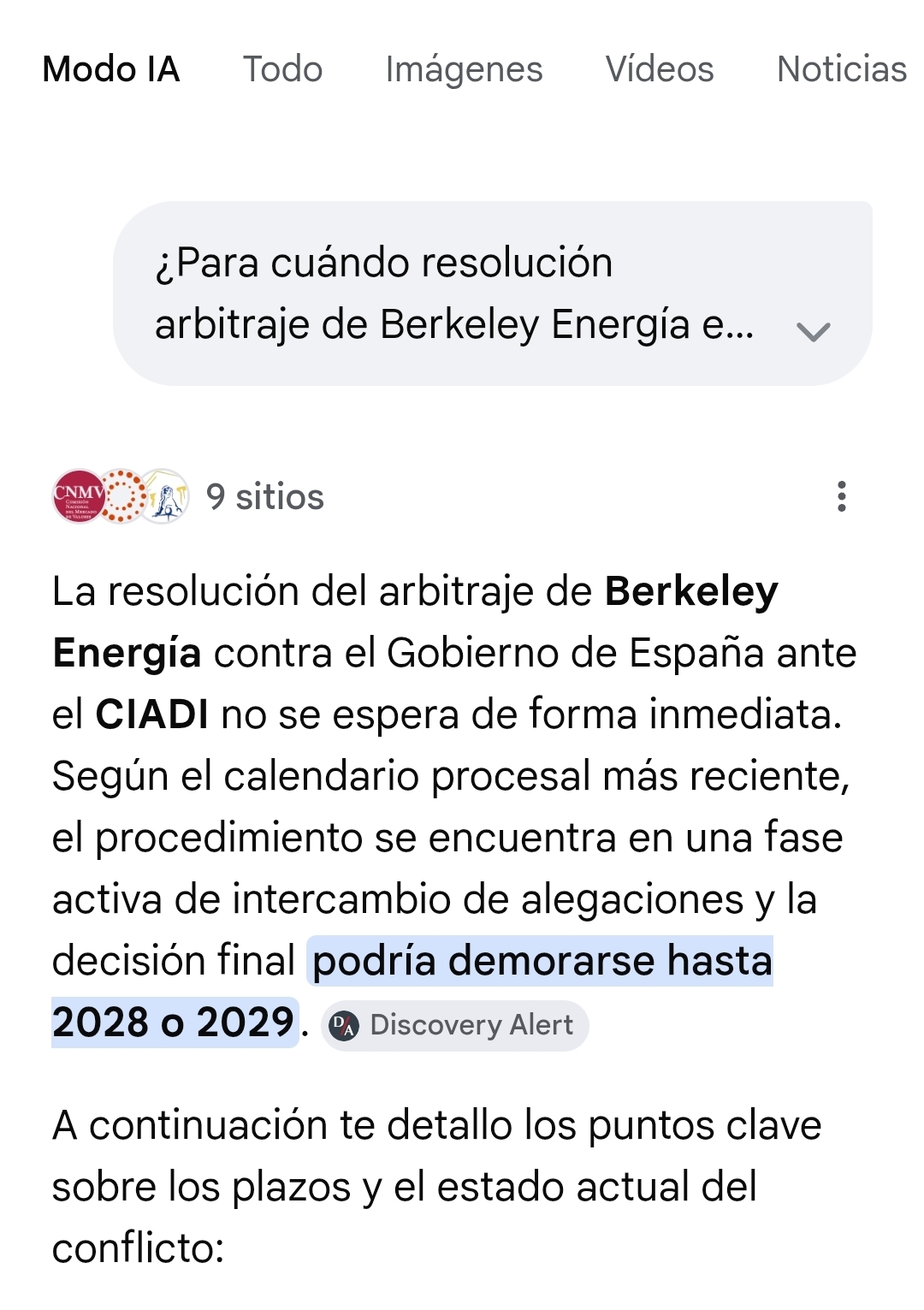
Task: Switch to the Imágenes tab
Action: click(465, 68)
